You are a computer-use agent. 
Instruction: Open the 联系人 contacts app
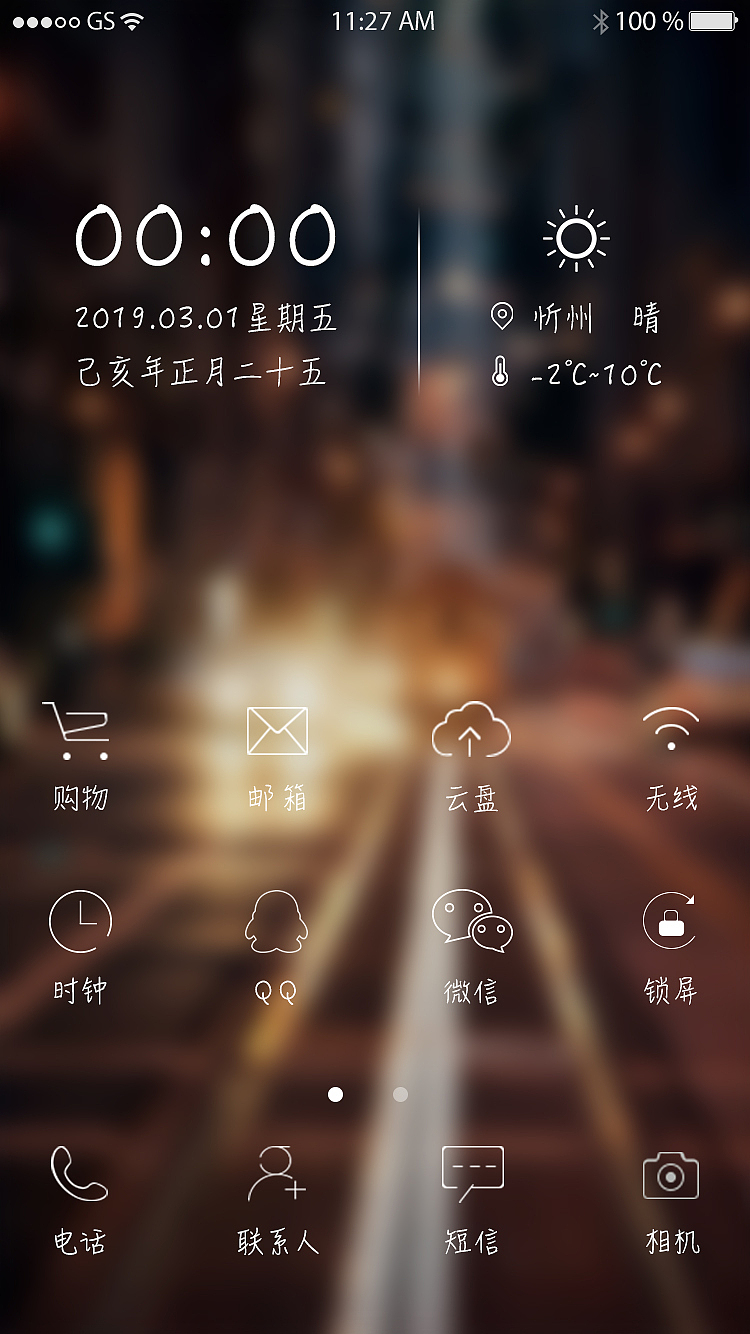tap(276, 1195)
